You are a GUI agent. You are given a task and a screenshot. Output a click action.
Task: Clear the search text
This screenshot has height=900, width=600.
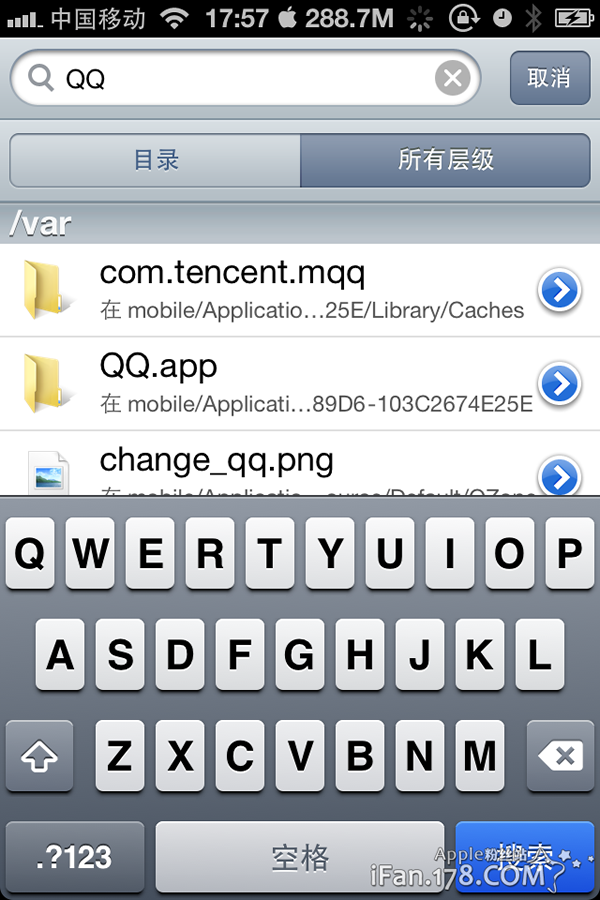452,78
